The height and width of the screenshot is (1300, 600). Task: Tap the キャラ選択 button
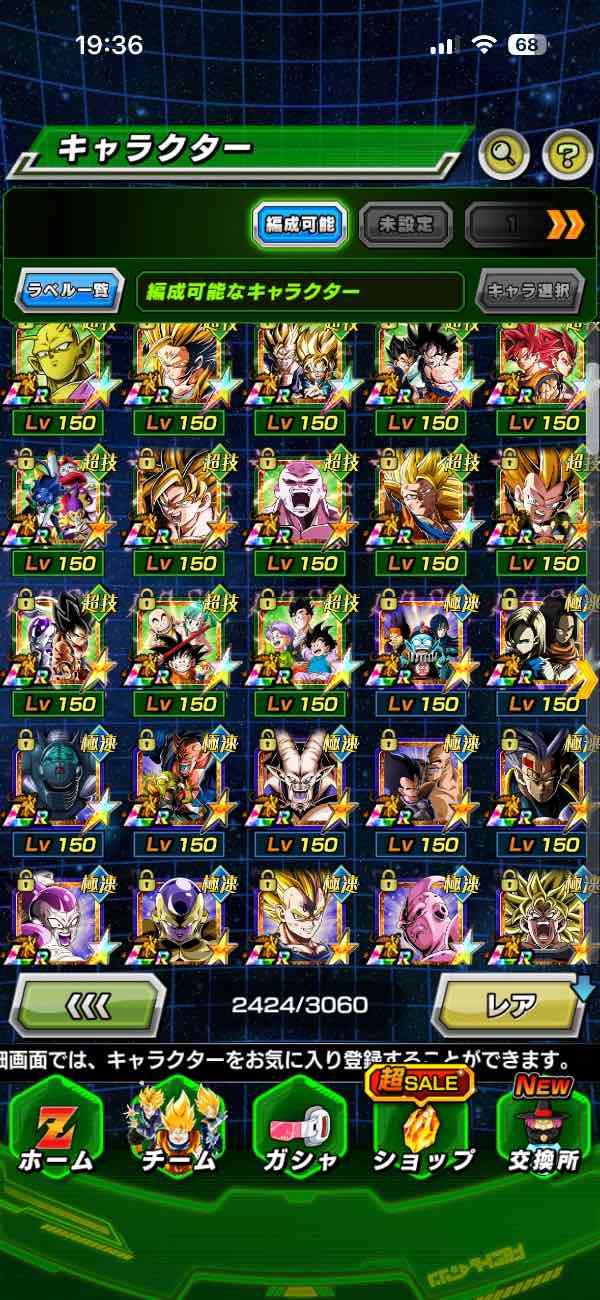529,291
